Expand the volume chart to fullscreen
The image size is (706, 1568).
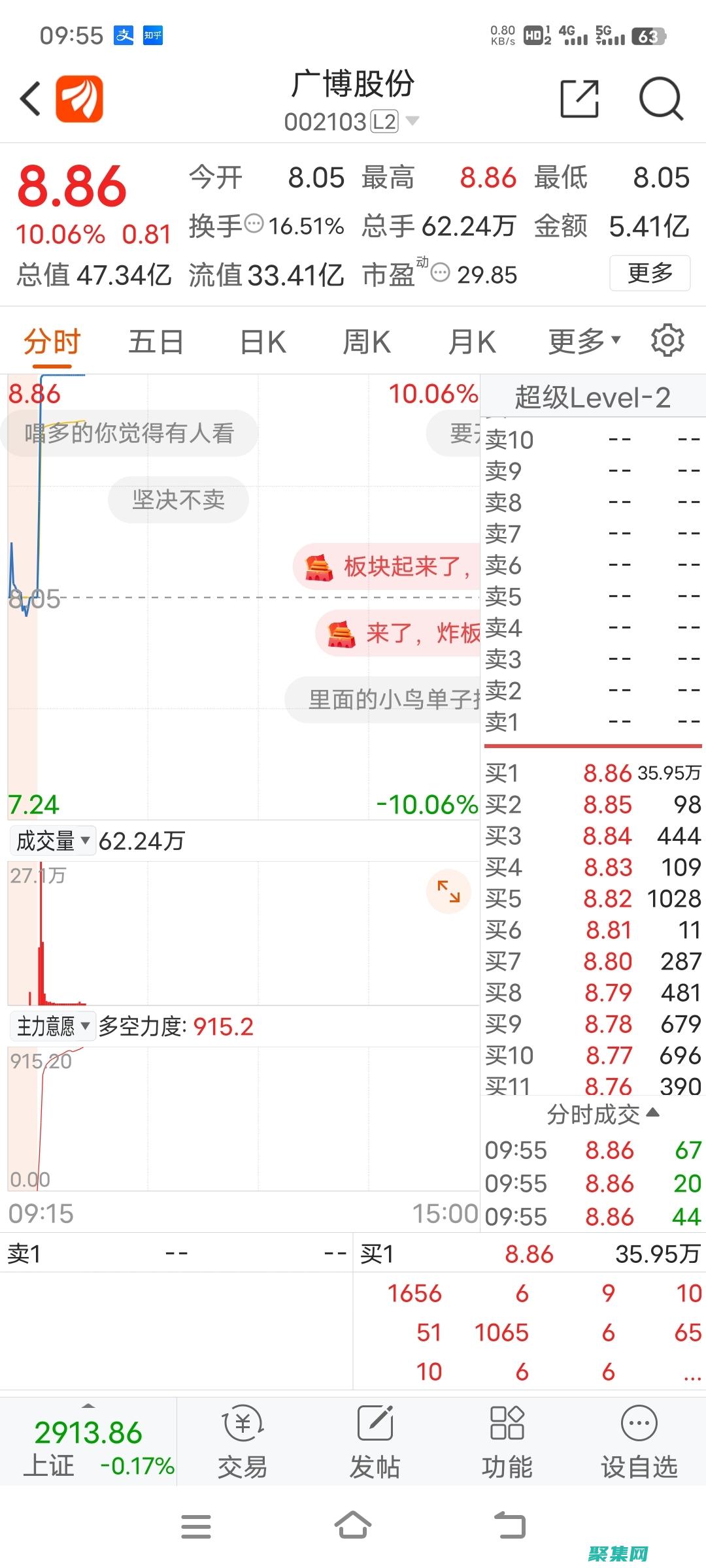pyautogui.click(x=450, y=890)
